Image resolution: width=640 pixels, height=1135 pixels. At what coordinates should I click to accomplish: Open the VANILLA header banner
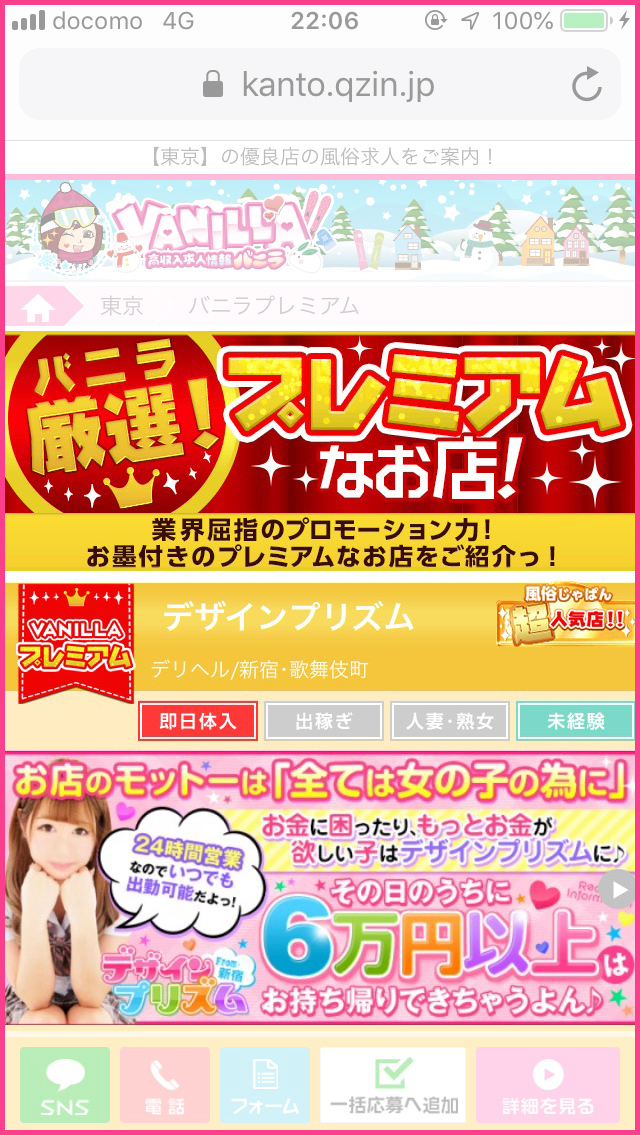320,230
